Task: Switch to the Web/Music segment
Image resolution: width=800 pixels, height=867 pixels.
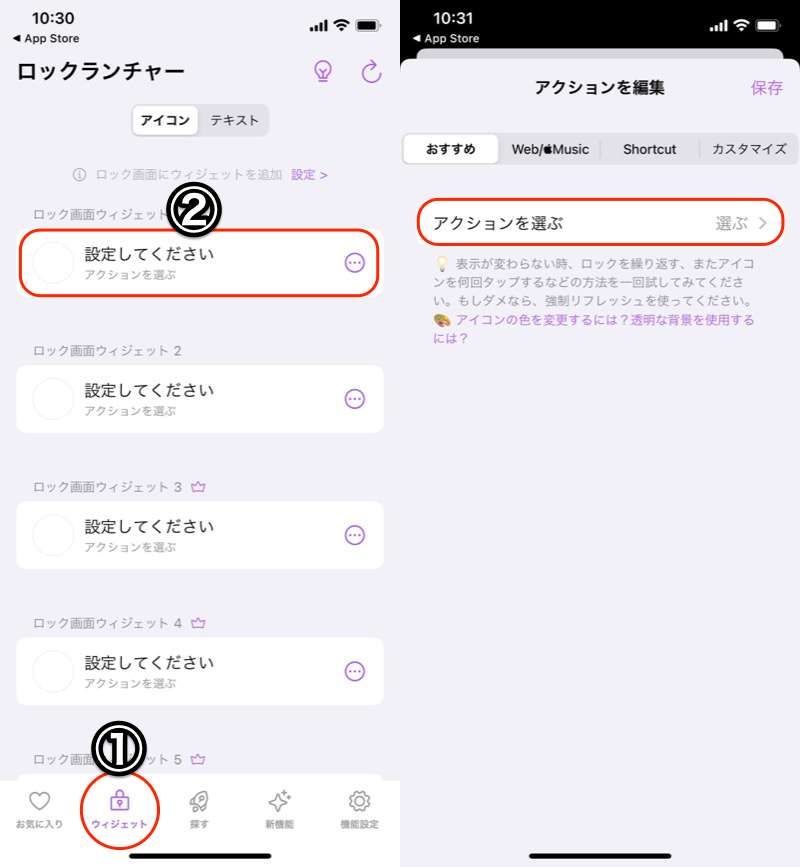Action: 550,149
